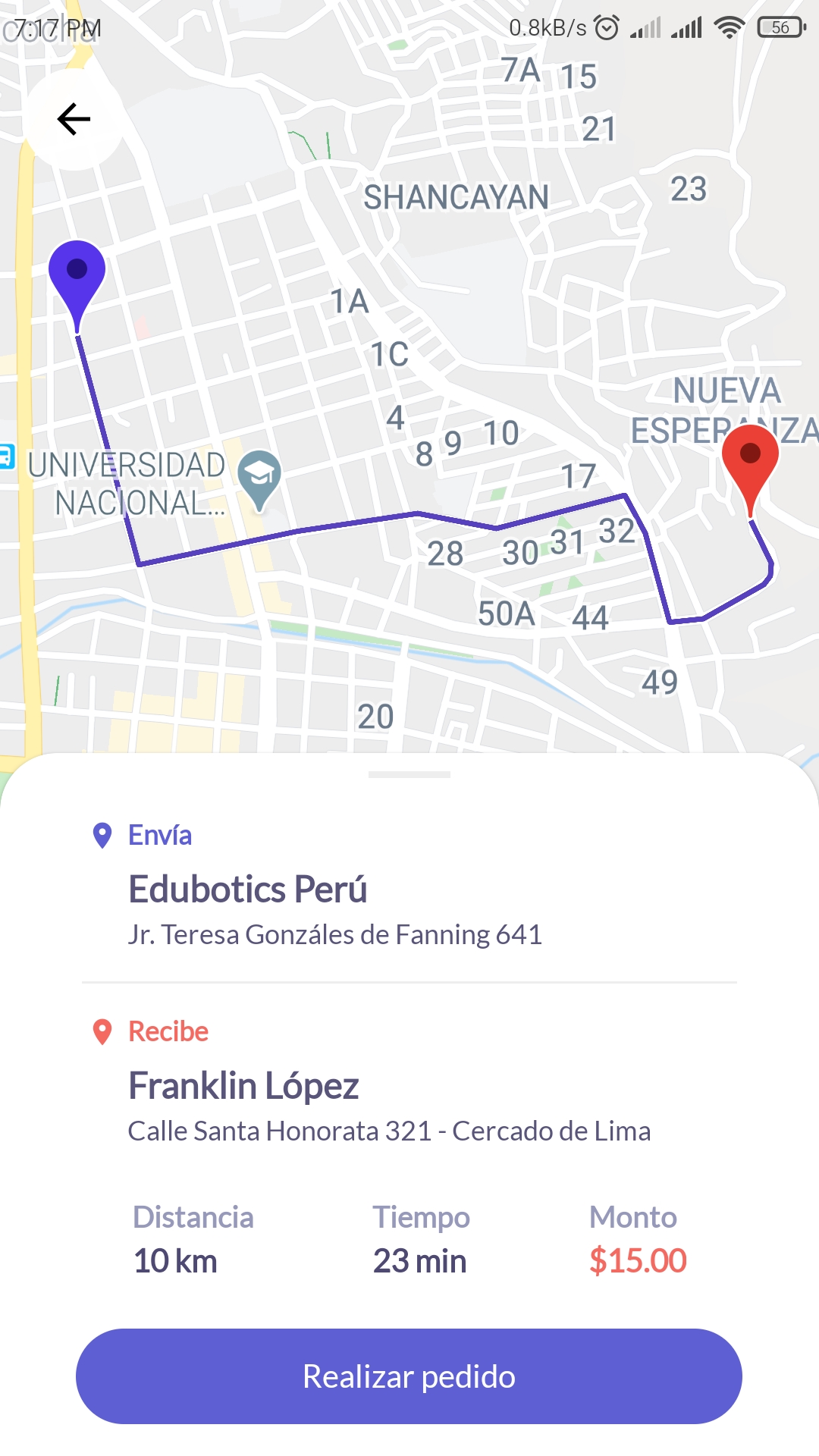
Task: Tap the bottom sheet drag handle
Action: (x=409, y=774)
